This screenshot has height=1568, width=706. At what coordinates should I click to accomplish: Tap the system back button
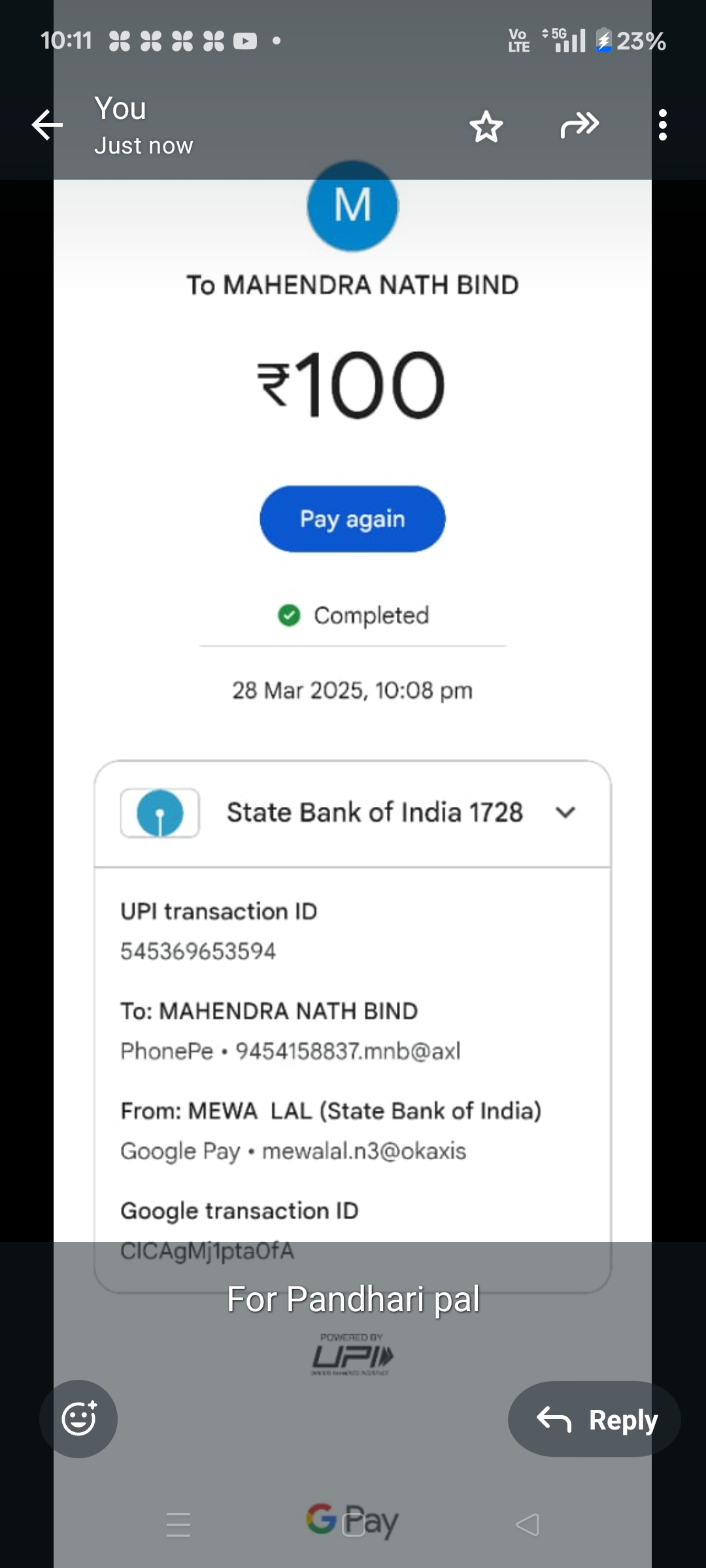(527, 1525)
